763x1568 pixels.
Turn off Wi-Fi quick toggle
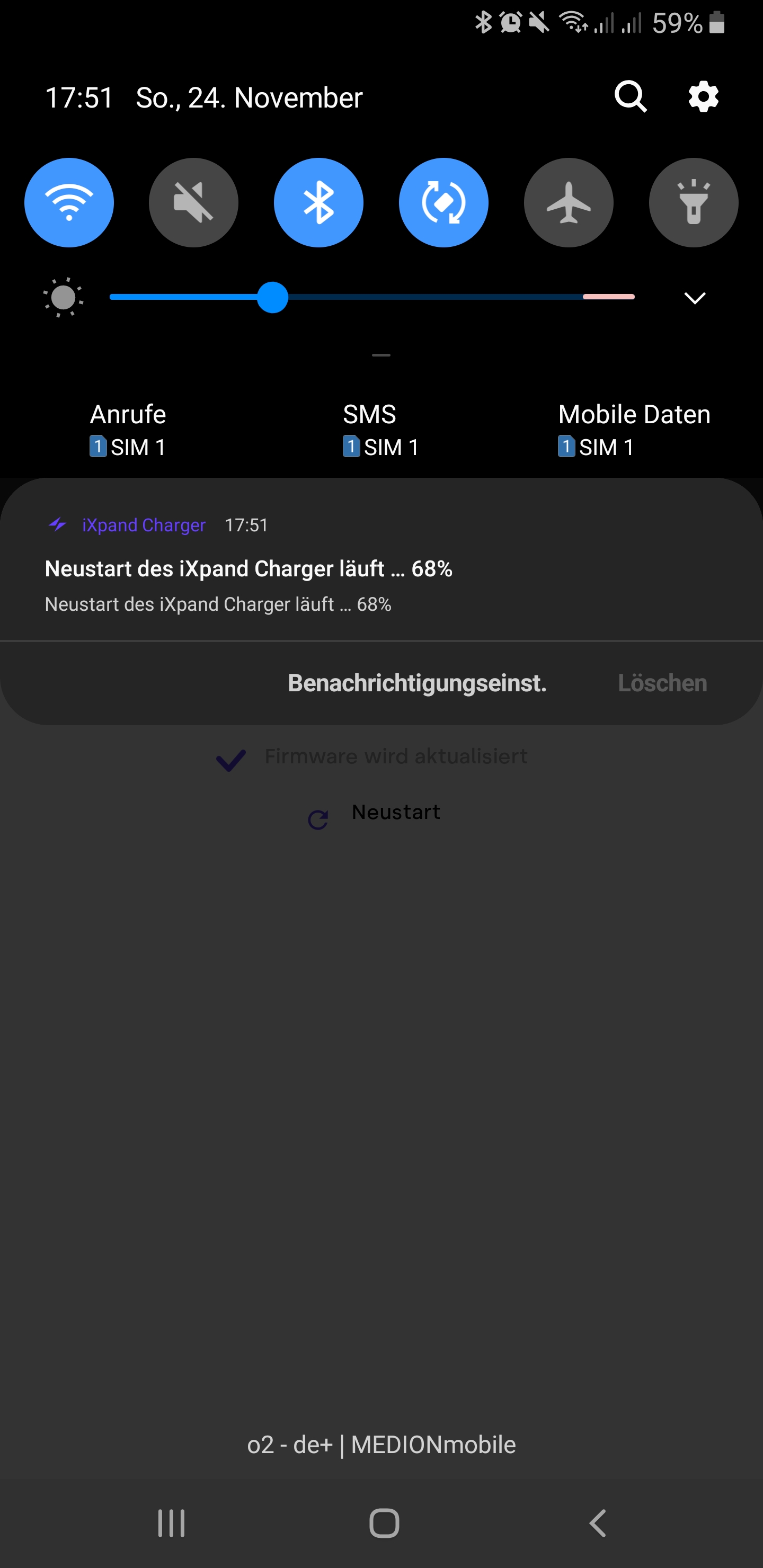pyautogui.click(x=69, y=203)
